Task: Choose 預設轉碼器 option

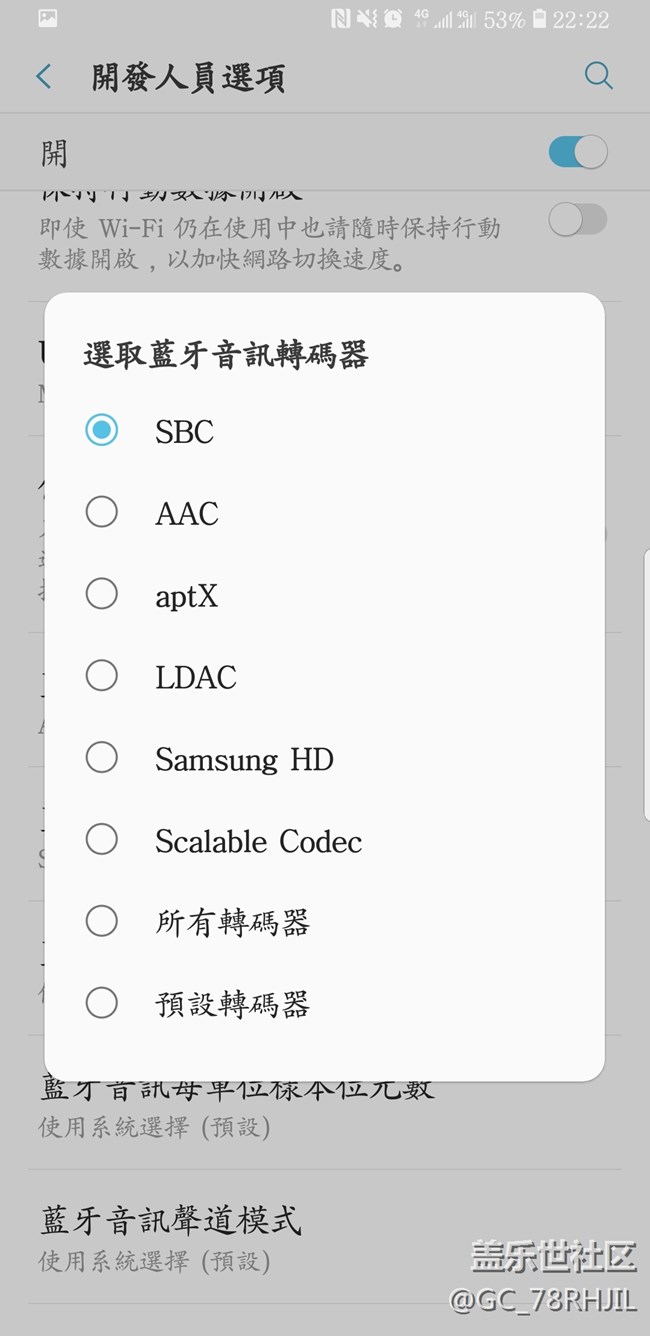Action: tap(324, 1004)
